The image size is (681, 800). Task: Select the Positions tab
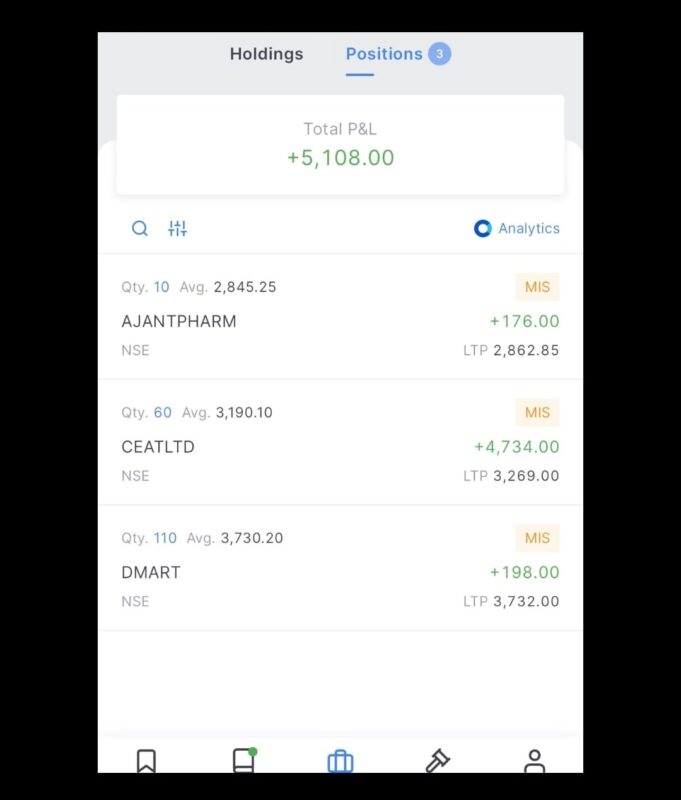[384, 54]
